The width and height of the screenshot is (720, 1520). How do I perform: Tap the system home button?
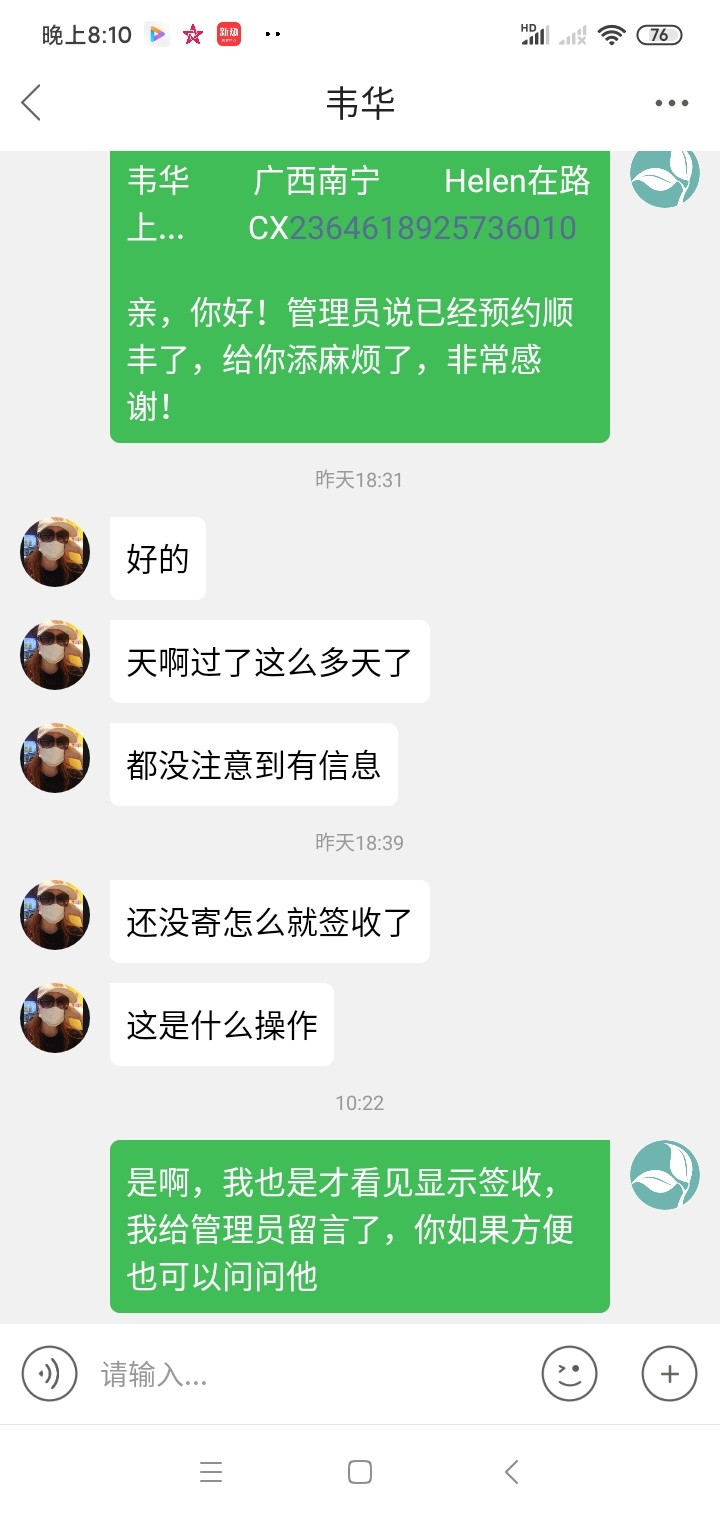click(x=360, y=1472)
